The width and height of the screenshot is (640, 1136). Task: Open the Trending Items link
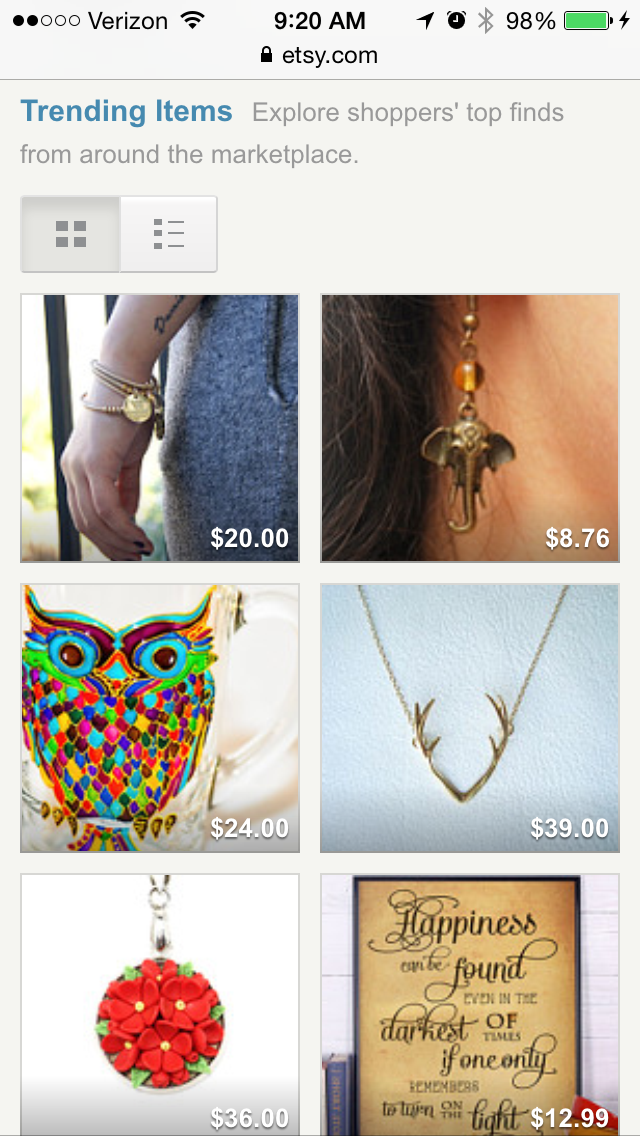(126, 112)
